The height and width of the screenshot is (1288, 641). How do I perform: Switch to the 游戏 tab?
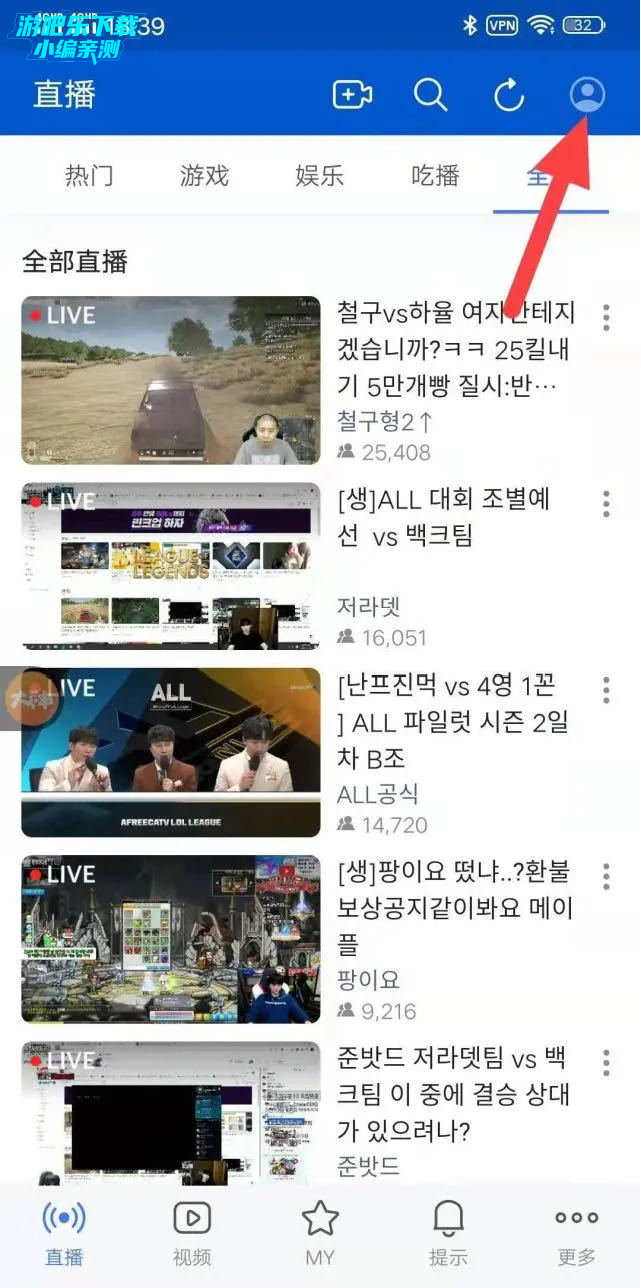point(205,176)
